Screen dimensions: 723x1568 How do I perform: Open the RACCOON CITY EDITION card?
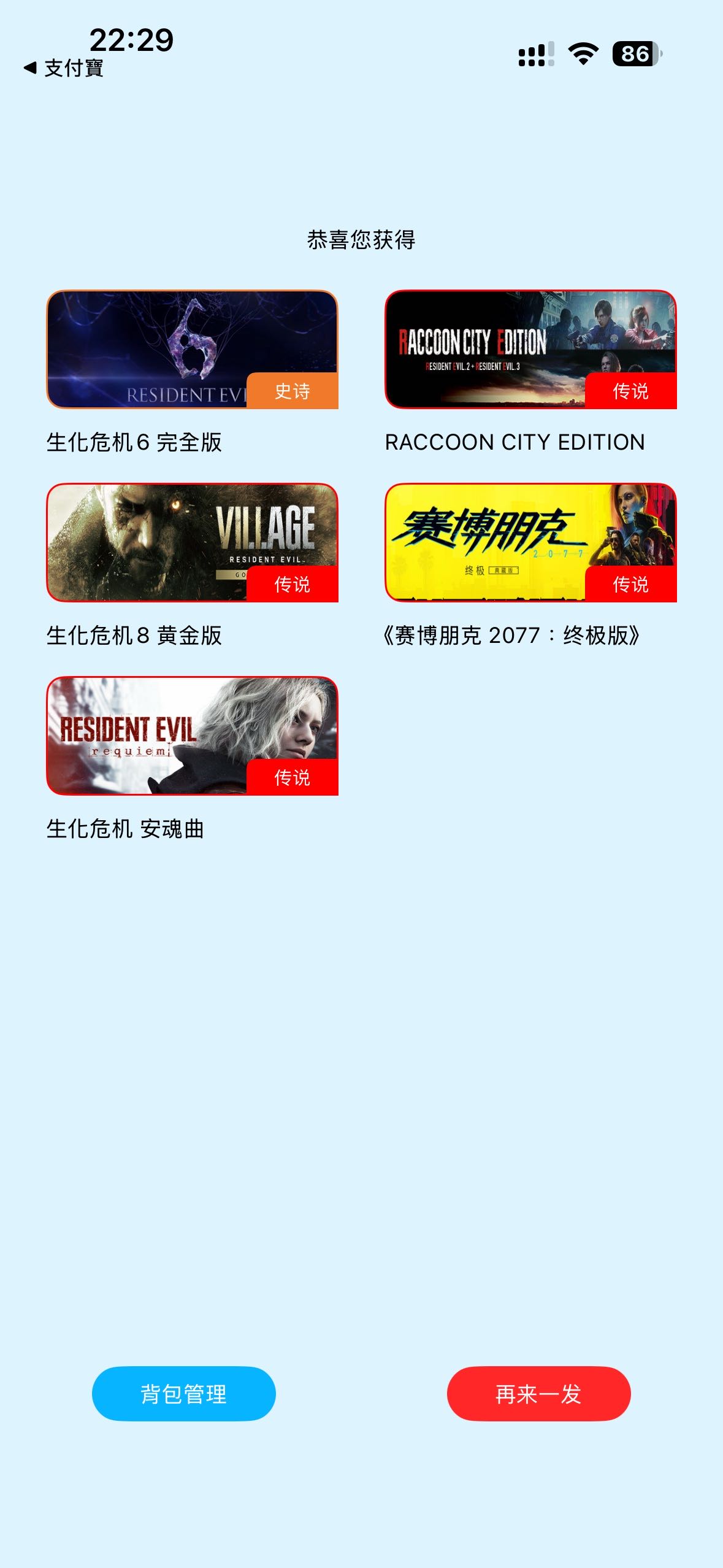[530, 350]
